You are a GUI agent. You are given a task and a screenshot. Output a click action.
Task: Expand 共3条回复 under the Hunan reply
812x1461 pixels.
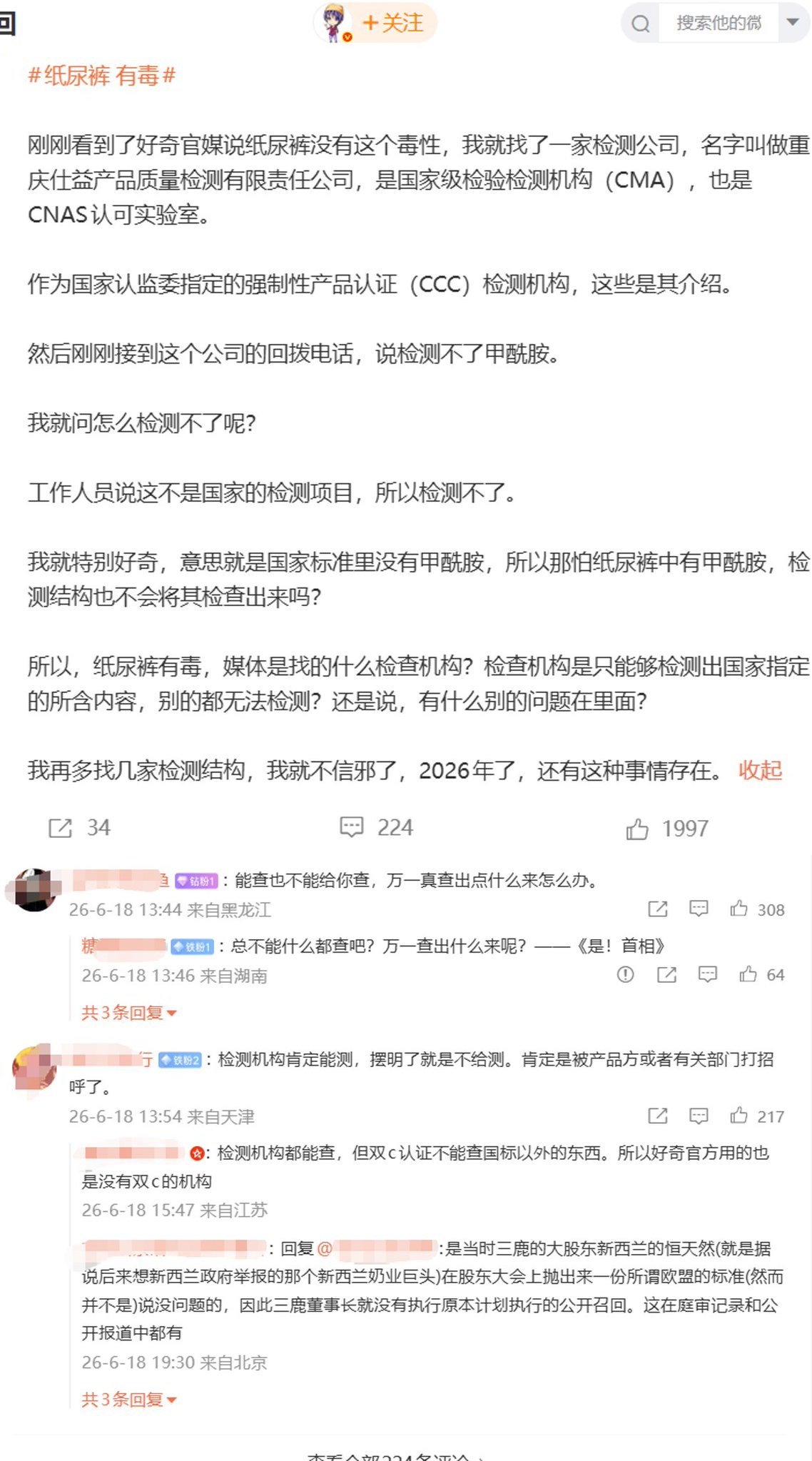[129, 1013]
